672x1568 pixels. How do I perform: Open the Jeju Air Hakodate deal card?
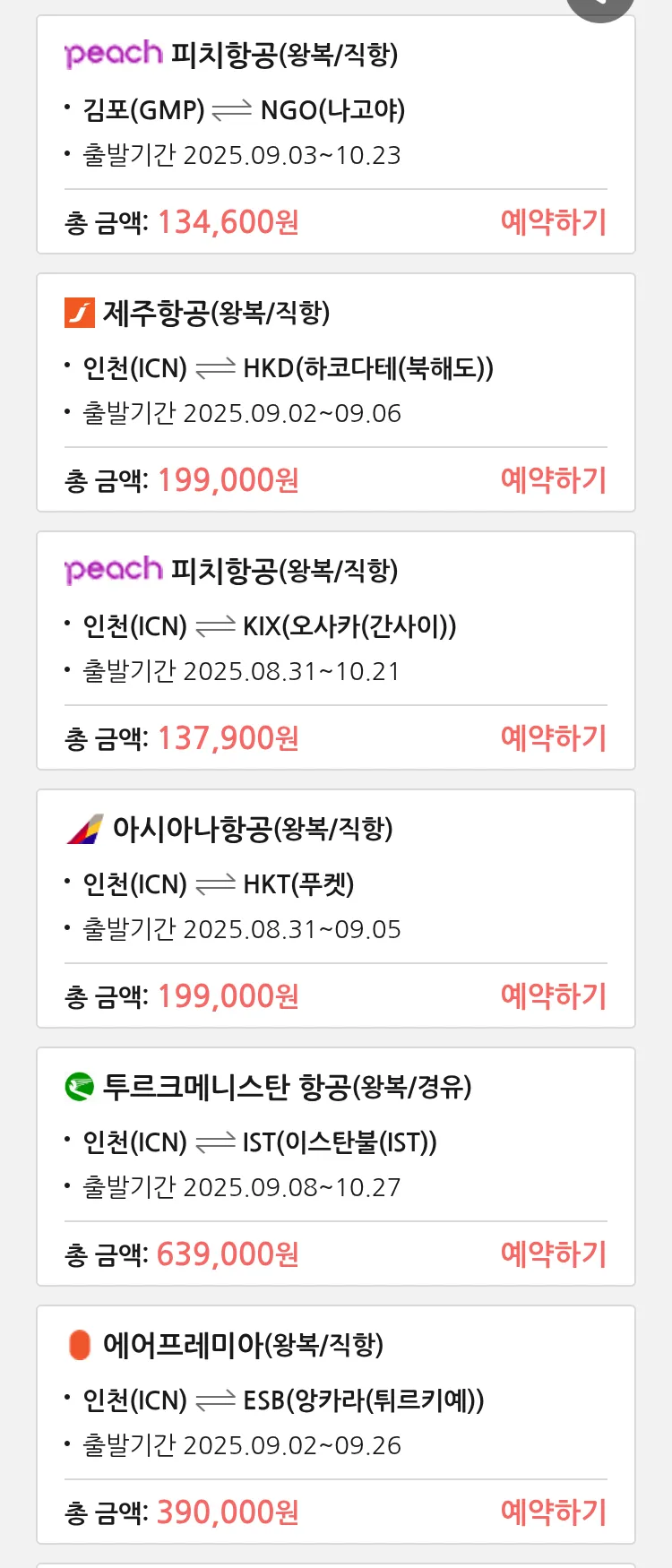pyautogui.click(x=336, y=391)
